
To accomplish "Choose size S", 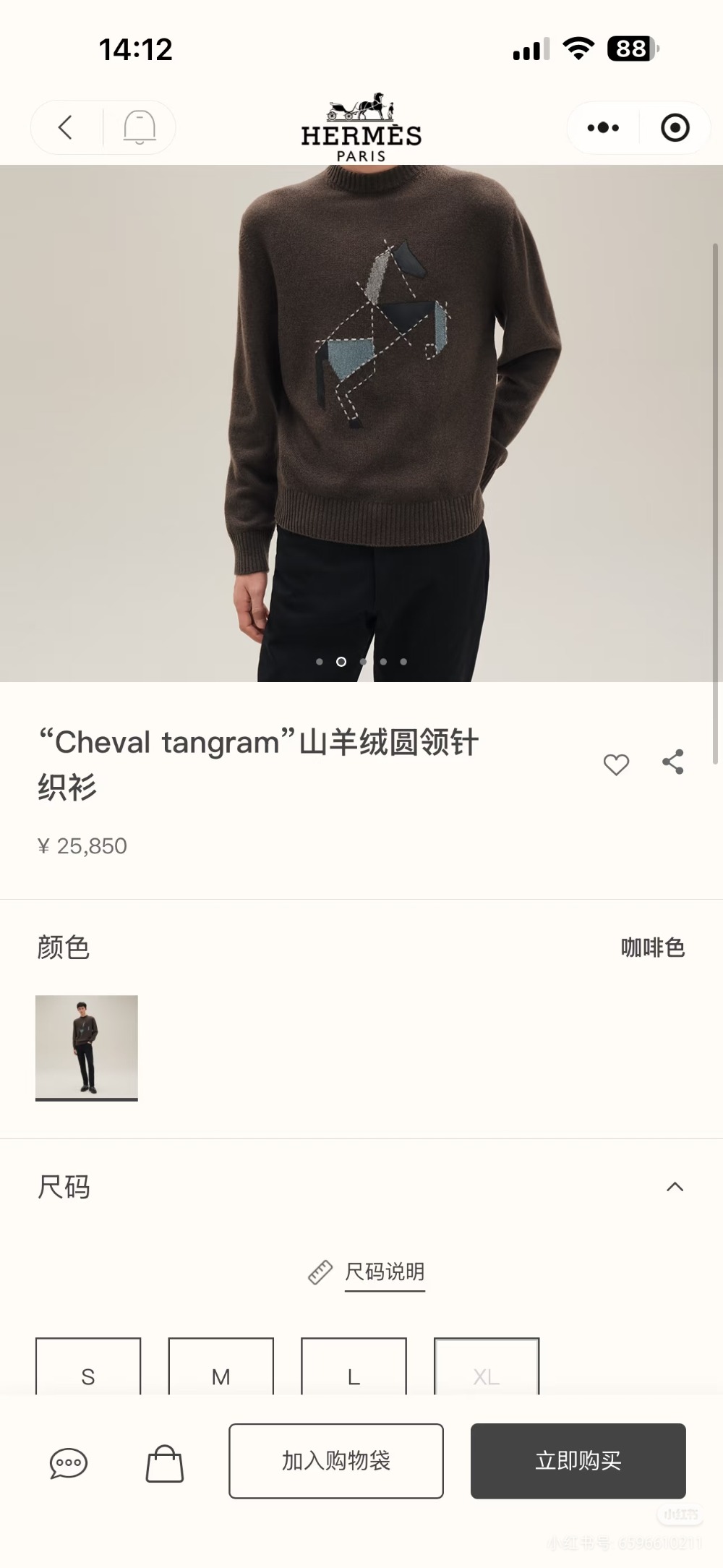I will tap(88, 1370).
